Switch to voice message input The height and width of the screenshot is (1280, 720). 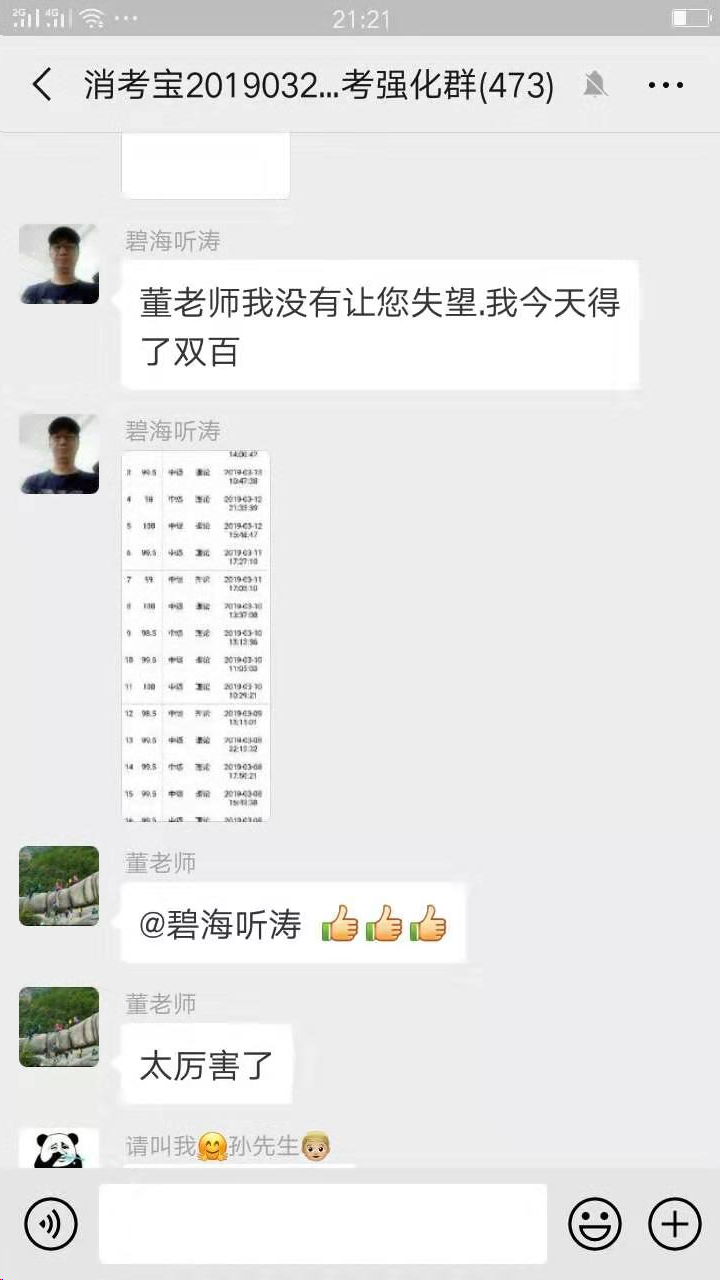coord(51,1223)
